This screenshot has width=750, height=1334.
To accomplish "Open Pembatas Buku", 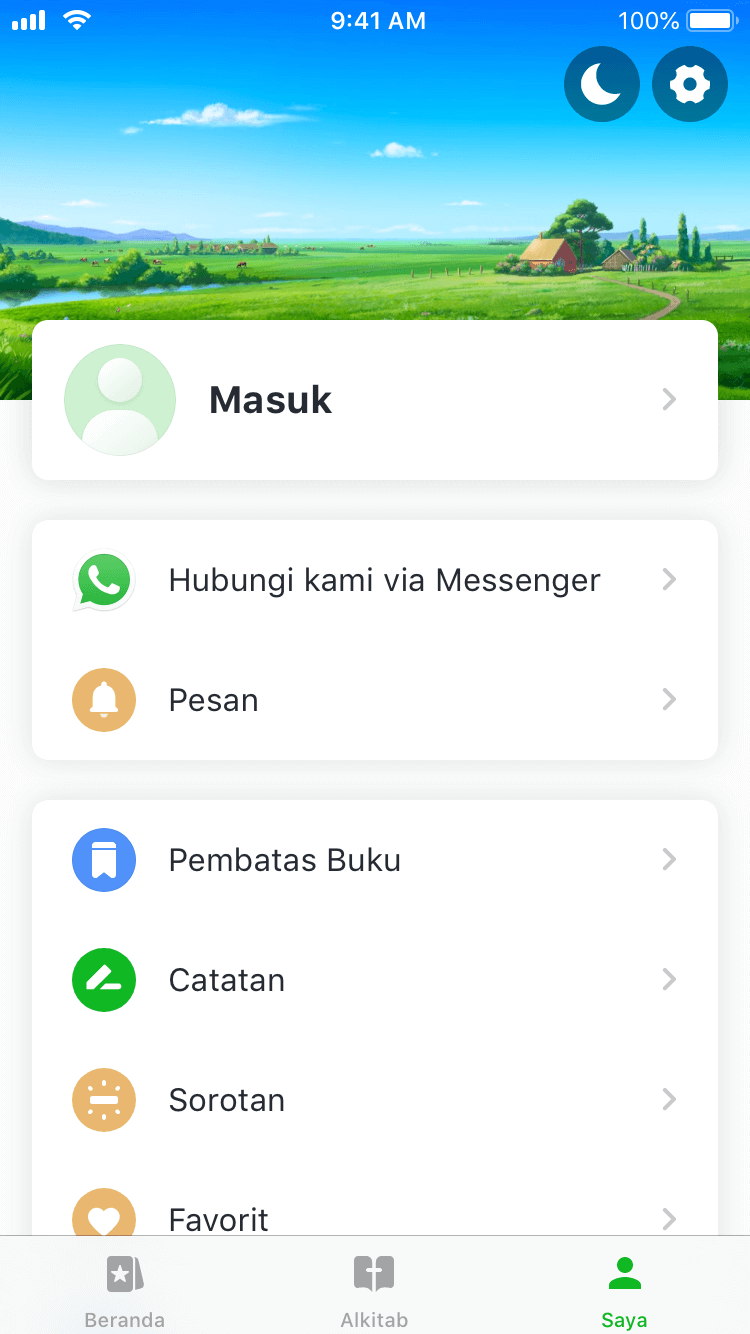I will click(x=374, y=860).
